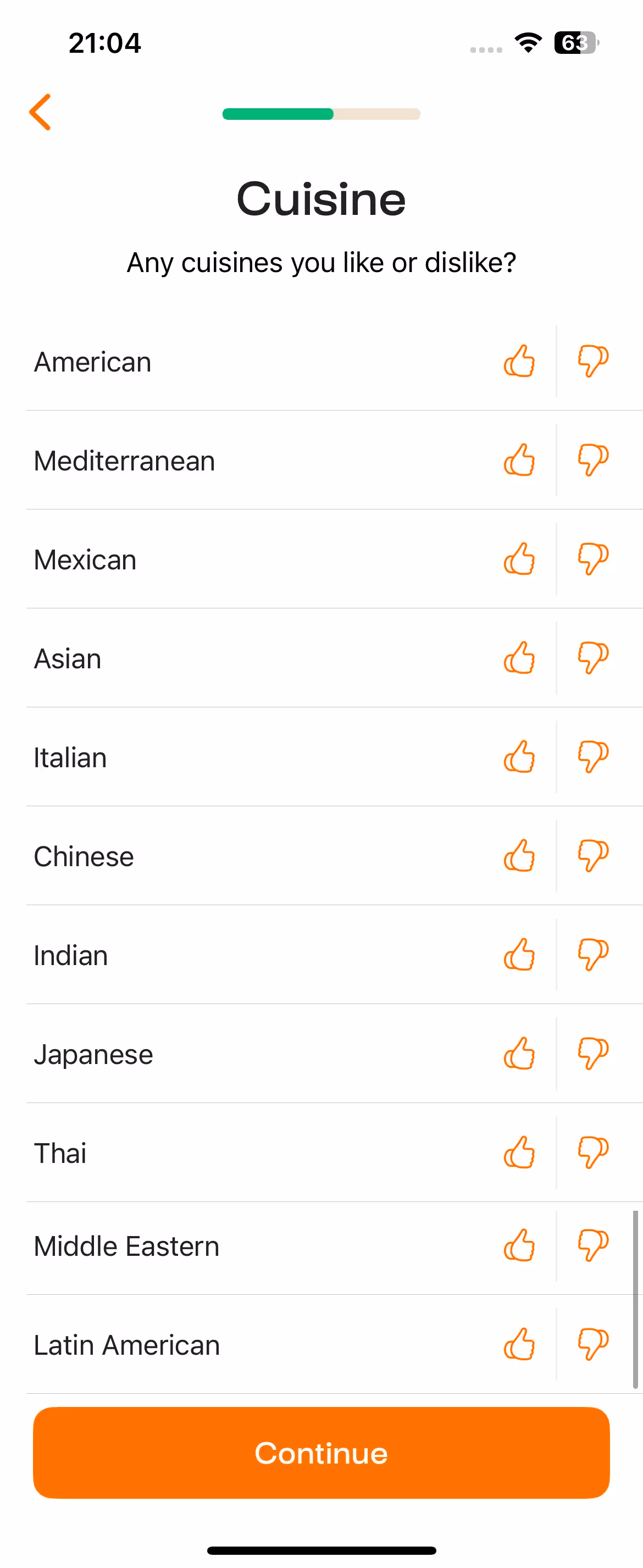Select thumbs up for Chinese

(519, 856)
